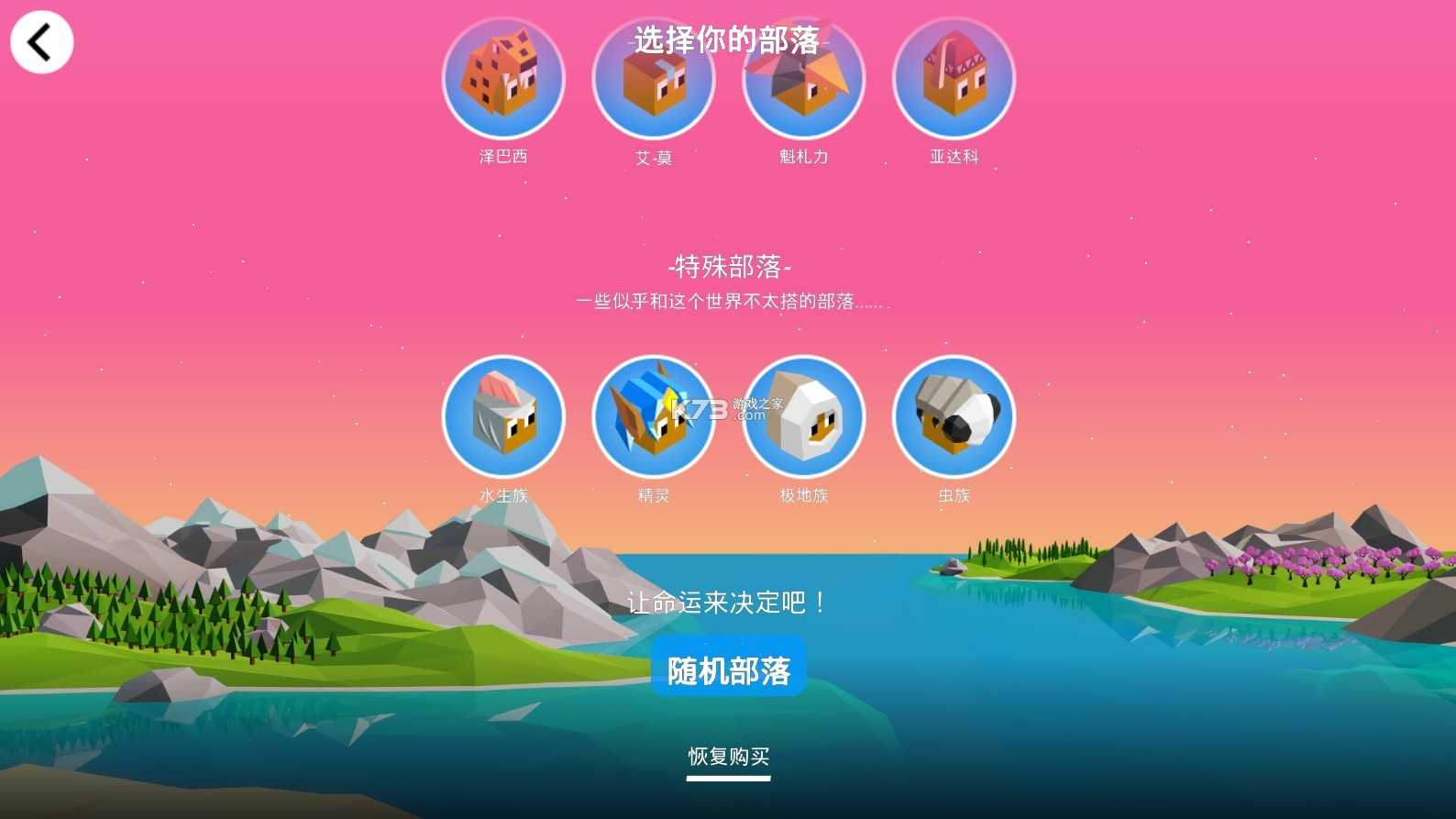1456x819 pixels.
Task: Tap the 随机部落 button
Action: [x=729, y=670]
